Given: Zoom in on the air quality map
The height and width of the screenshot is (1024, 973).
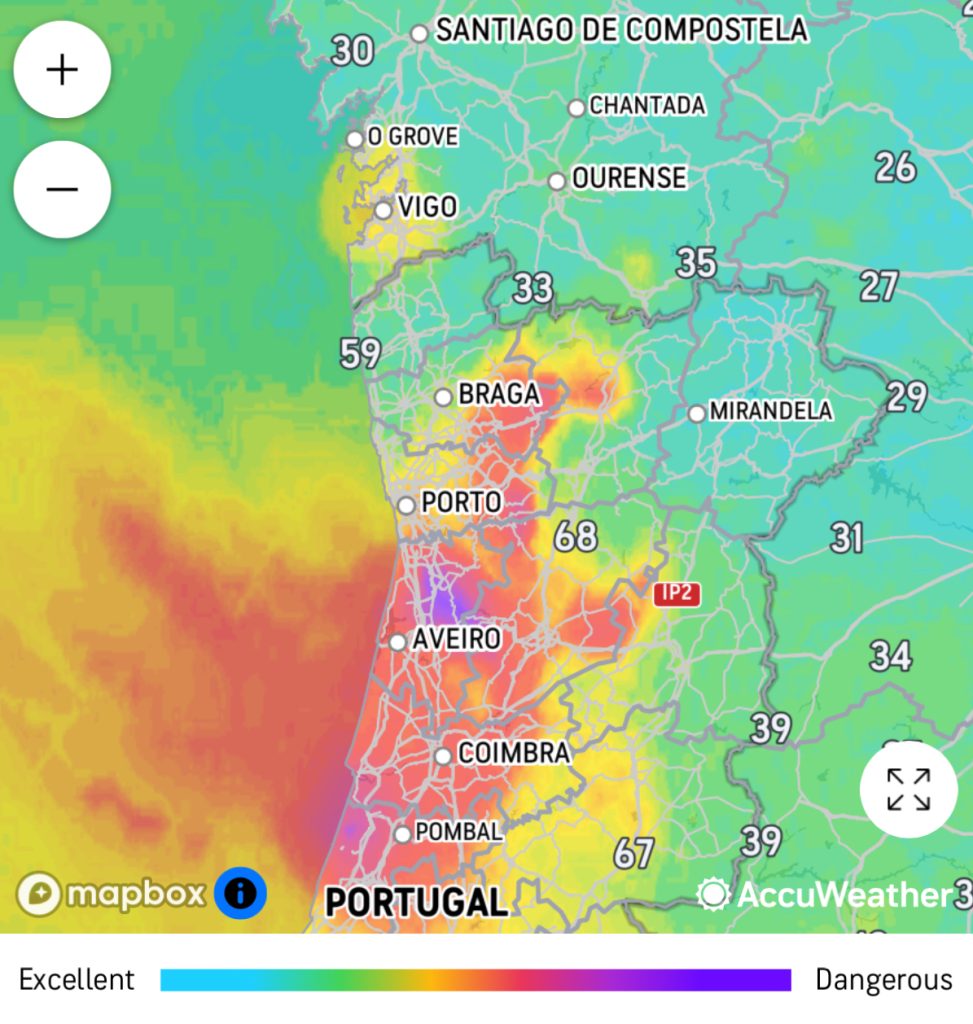Looking at the screenshot, I should pos(62,70).
